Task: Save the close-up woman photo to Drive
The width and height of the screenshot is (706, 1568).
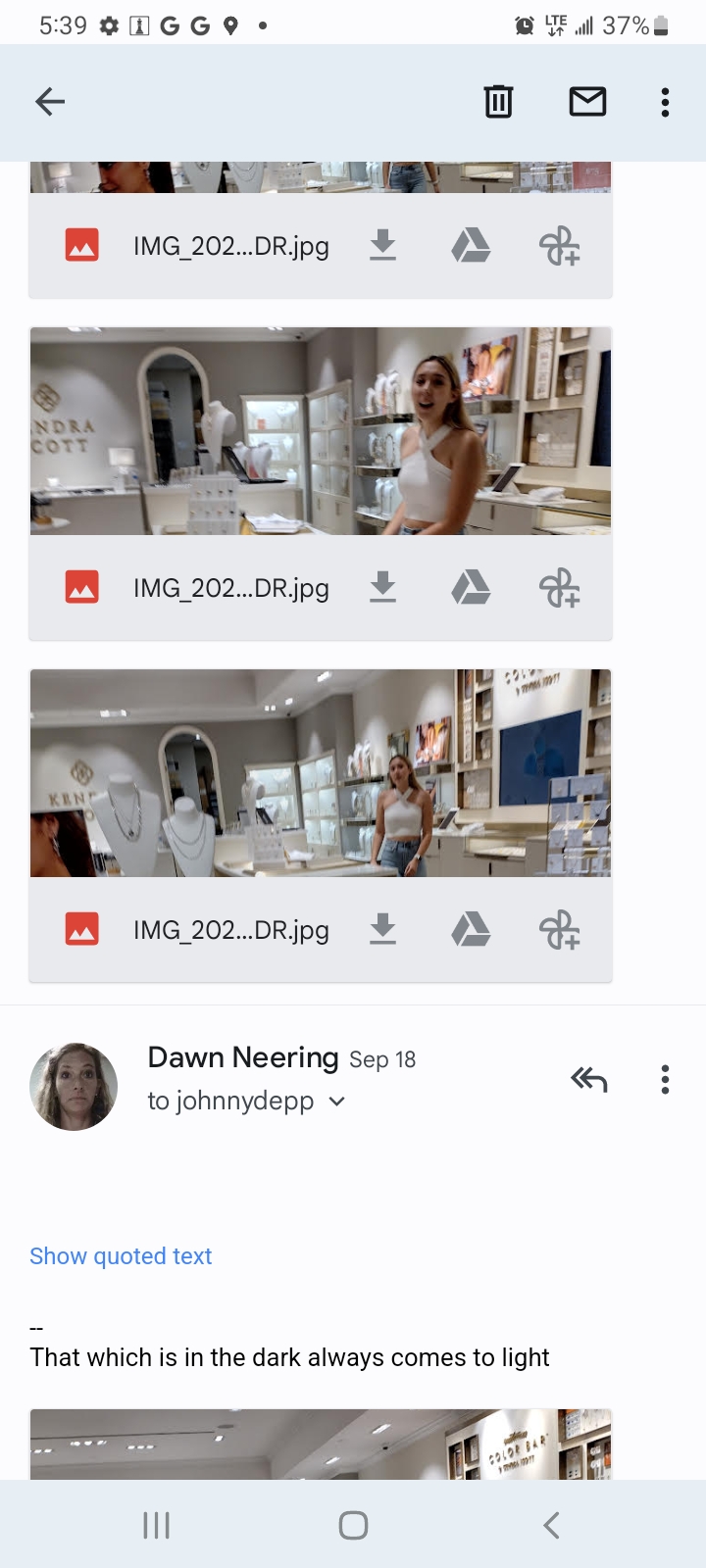Action: [471, 587]
